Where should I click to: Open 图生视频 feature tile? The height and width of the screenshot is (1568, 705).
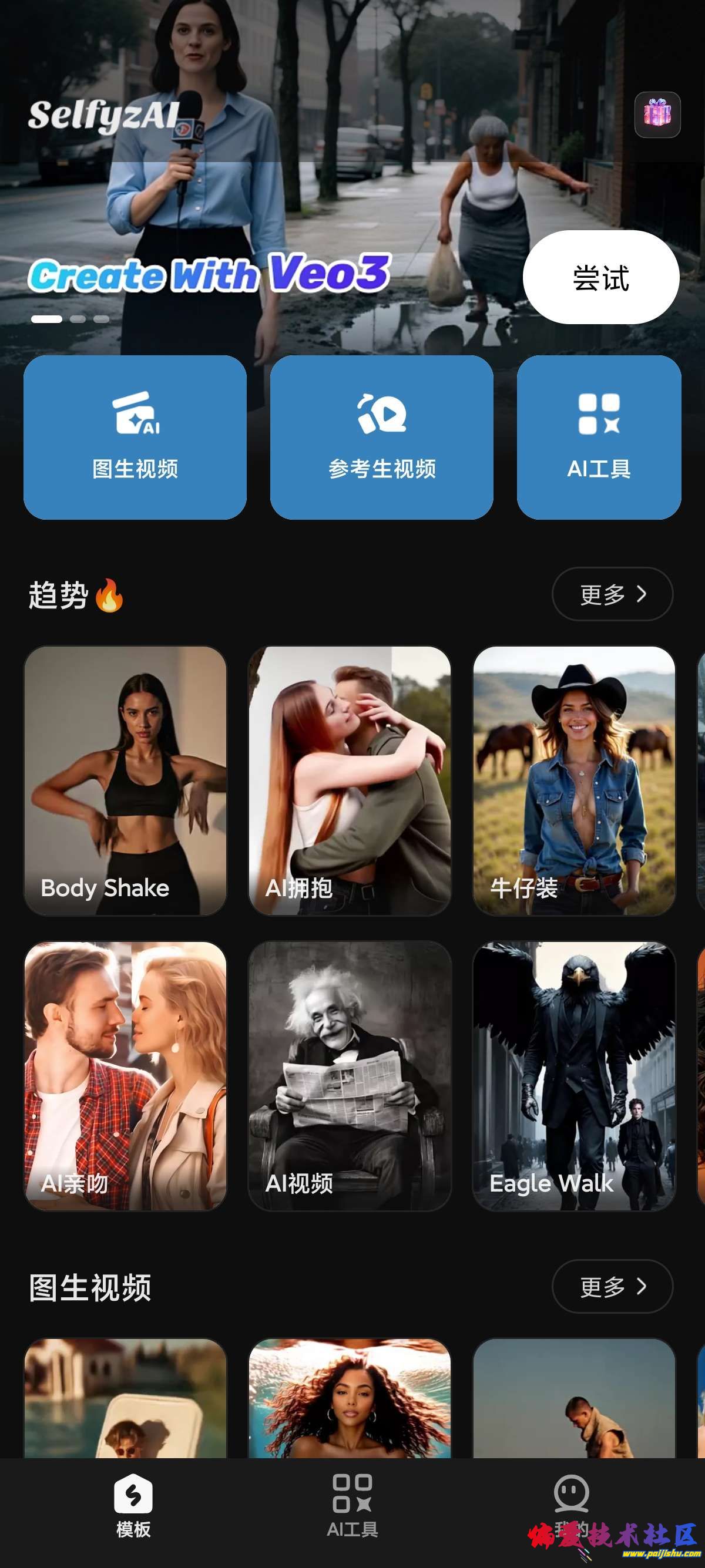pos(135,437)
